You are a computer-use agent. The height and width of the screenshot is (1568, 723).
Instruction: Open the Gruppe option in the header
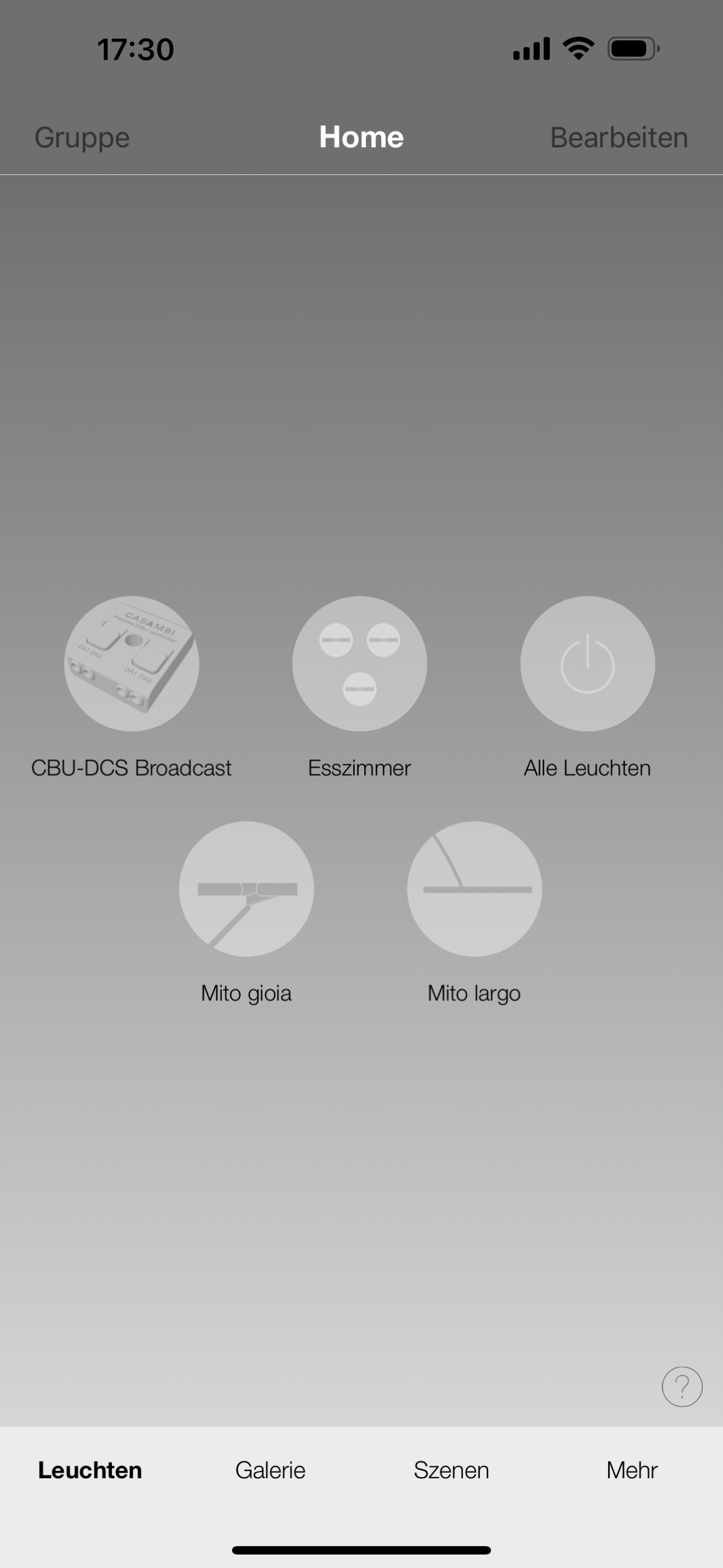point(82,137)
